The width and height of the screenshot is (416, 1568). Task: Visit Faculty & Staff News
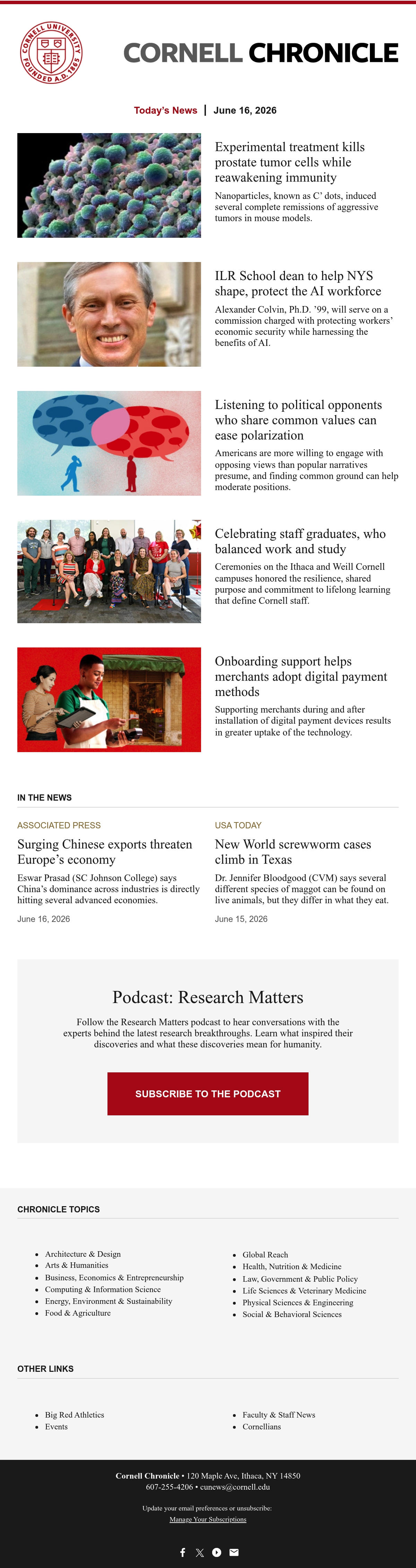[x=279, y=1414]
